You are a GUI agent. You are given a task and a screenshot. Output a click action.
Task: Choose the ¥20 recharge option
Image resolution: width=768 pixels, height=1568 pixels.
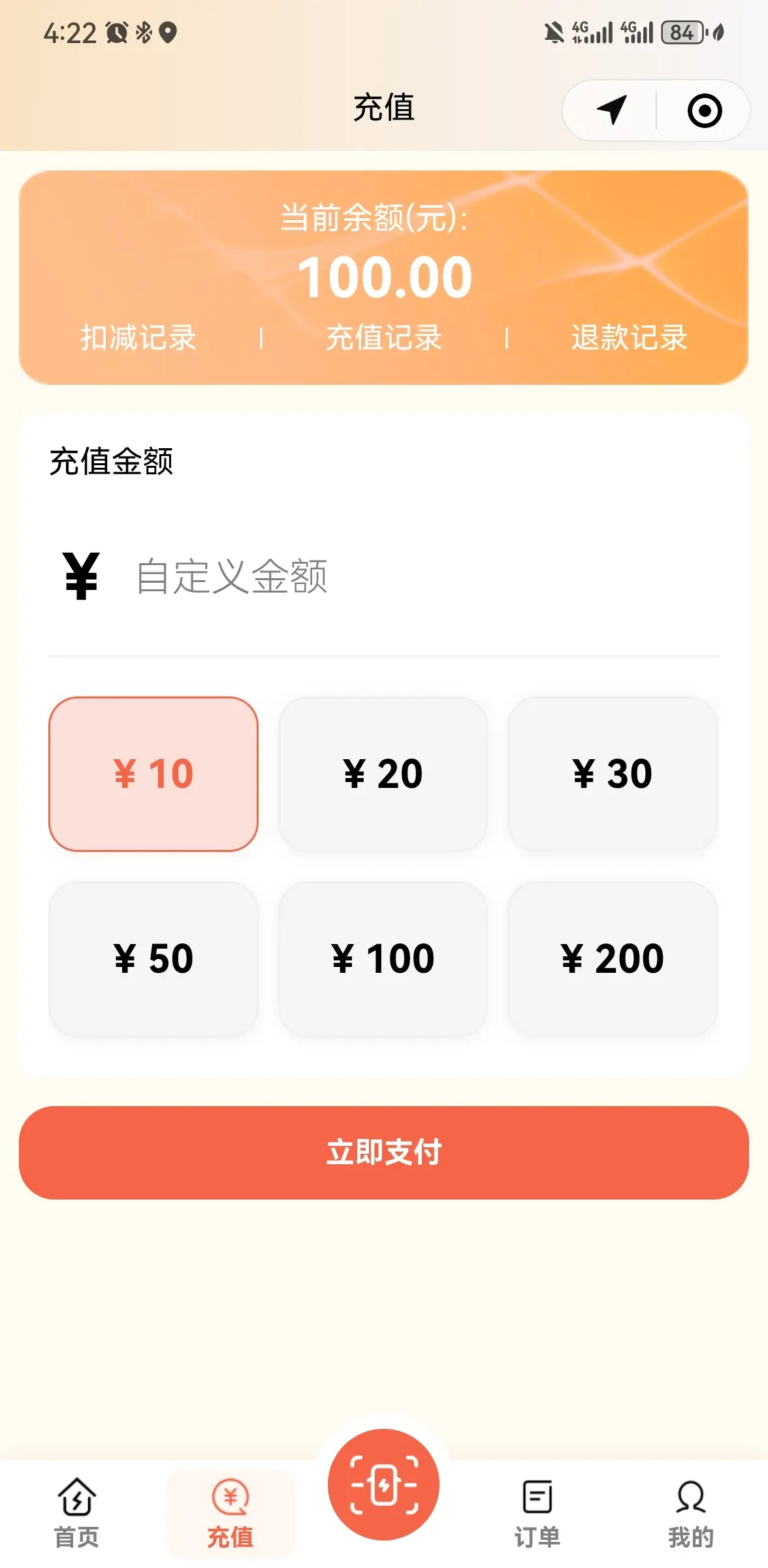coord(383,774)
